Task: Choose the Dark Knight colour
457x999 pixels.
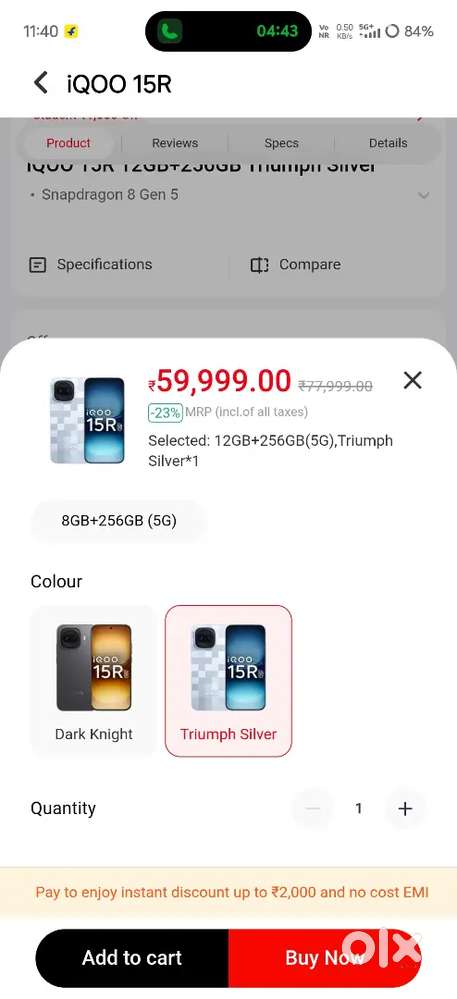Action: [x=94, y=680]
